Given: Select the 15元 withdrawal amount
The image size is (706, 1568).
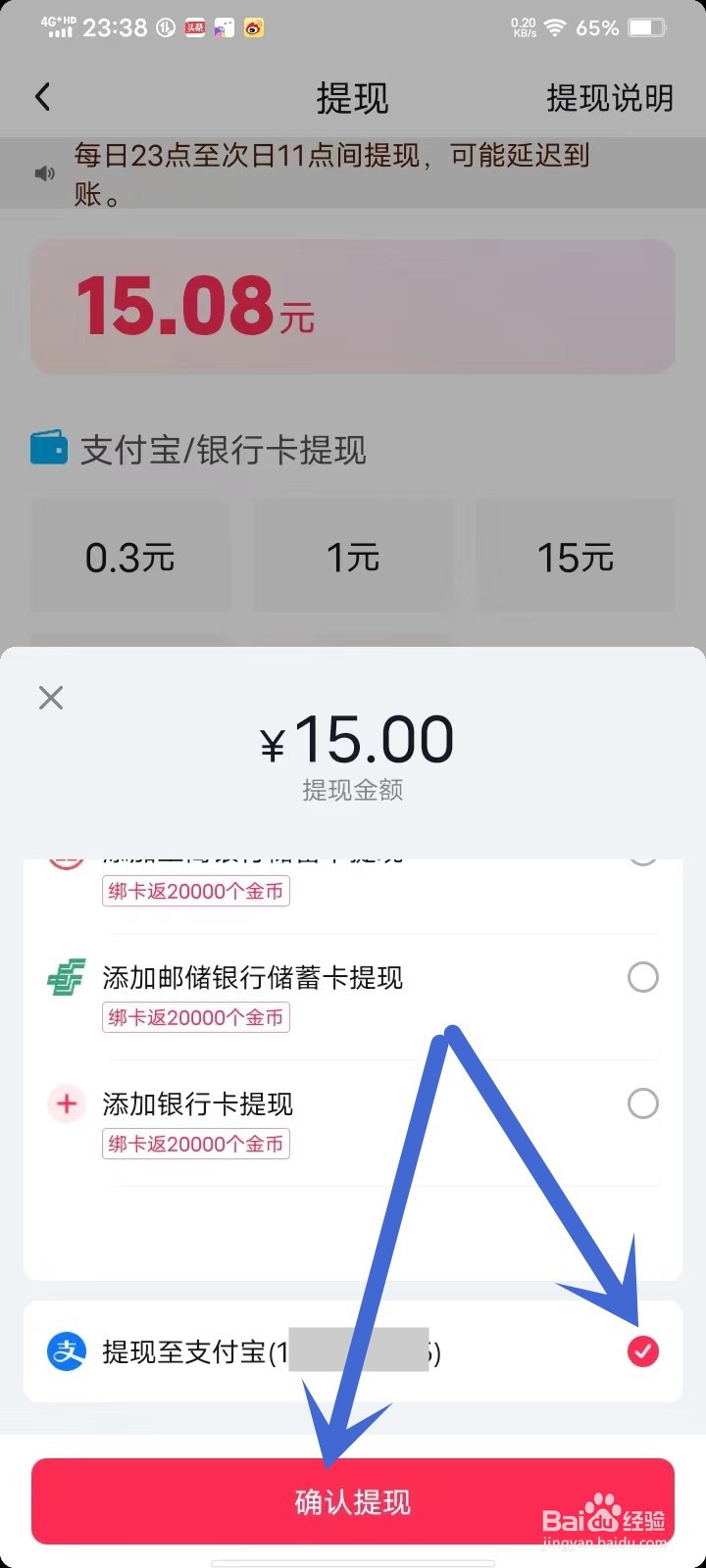Looking at the screenshot, I should point(575,556).
